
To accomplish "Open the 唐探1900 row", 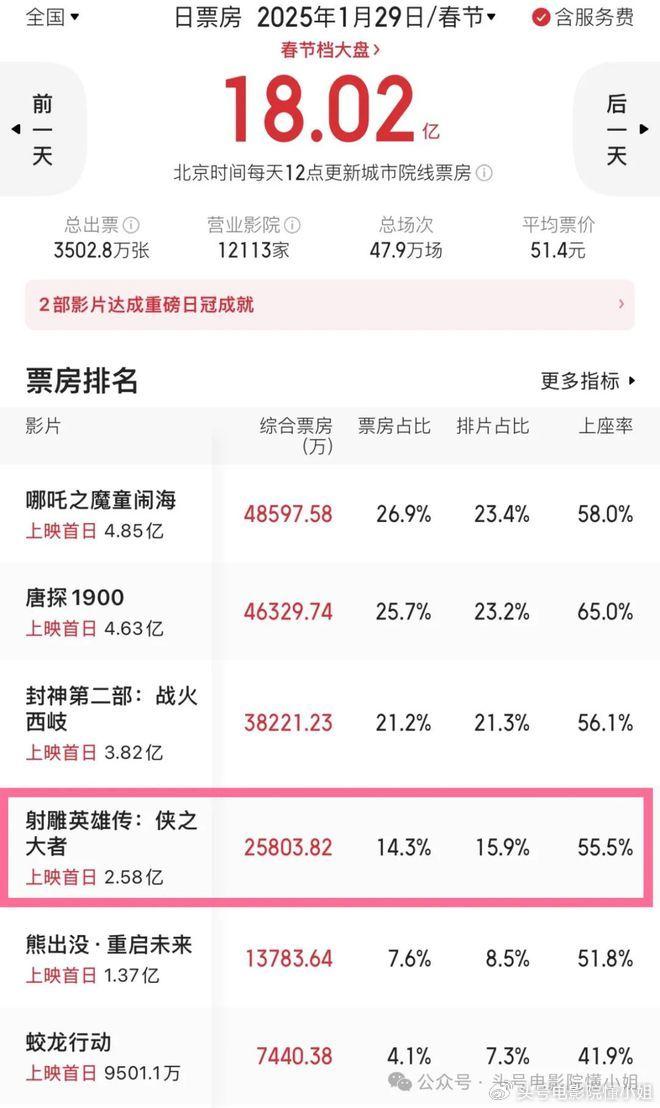I will (330, 611).
